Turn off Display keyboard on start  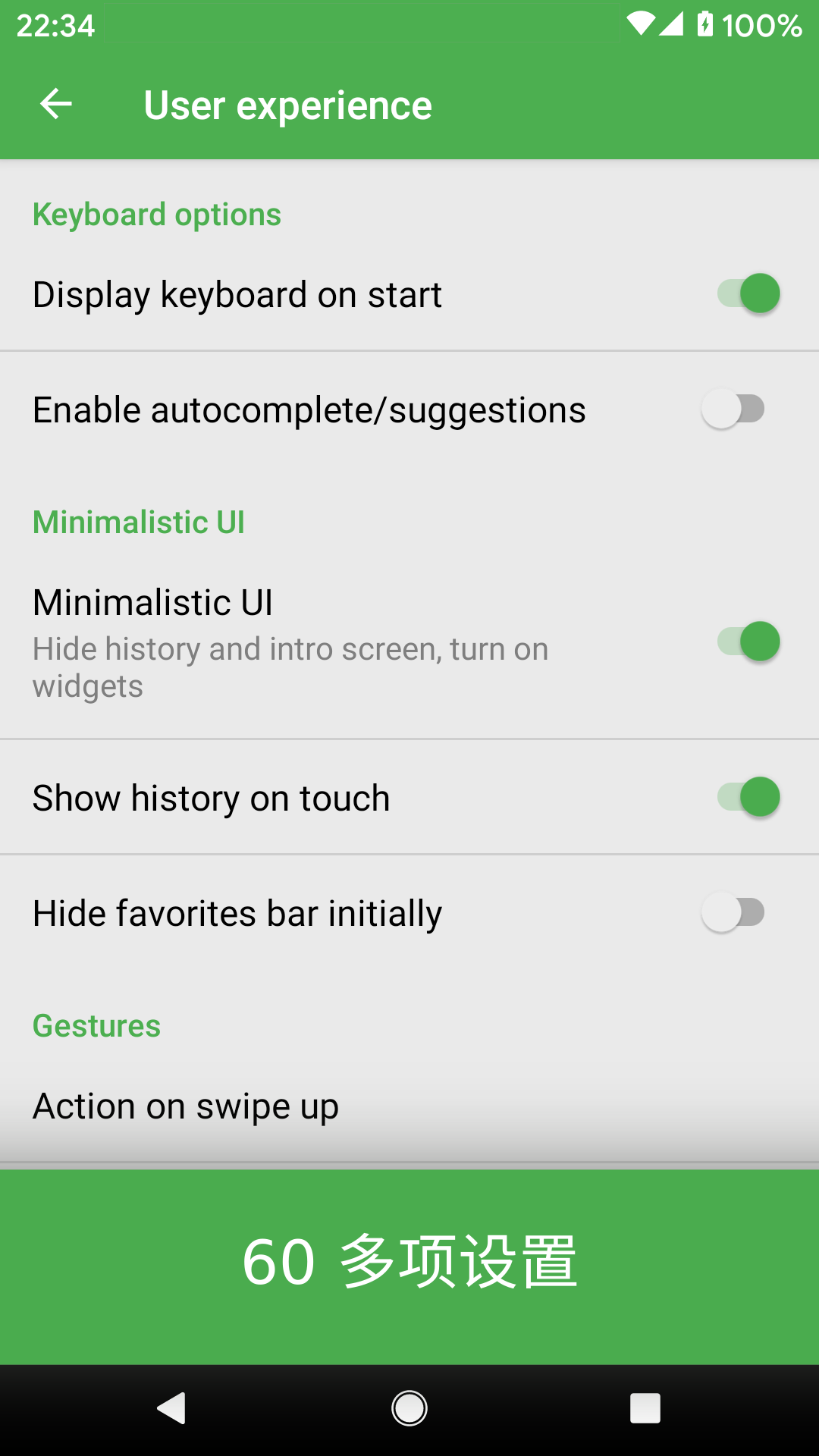[748, 293]
